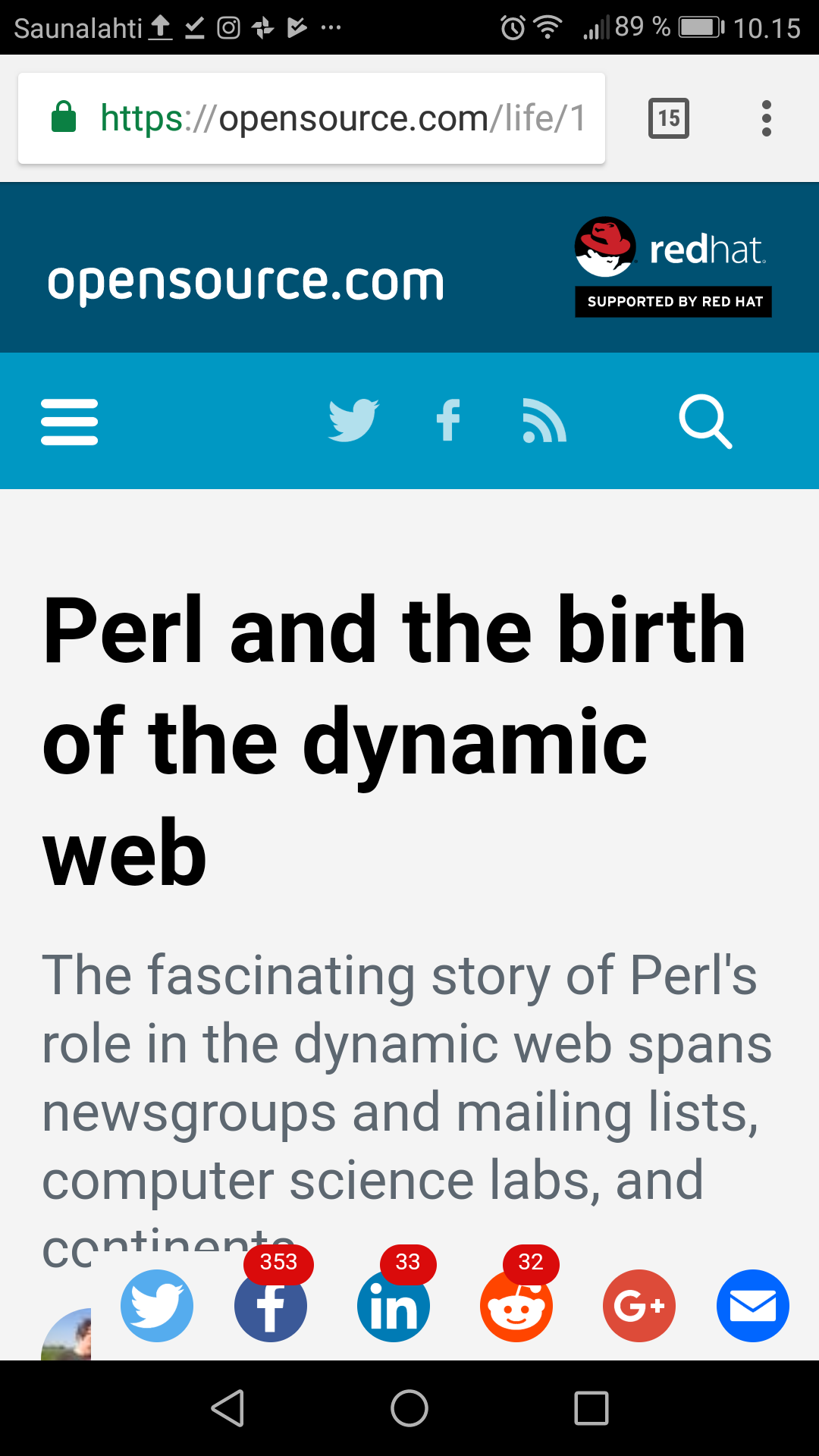Open recent apps from the navigation bar
Image resolution: width=819 pixels, height=1456 pixels.
(591, 1408)
